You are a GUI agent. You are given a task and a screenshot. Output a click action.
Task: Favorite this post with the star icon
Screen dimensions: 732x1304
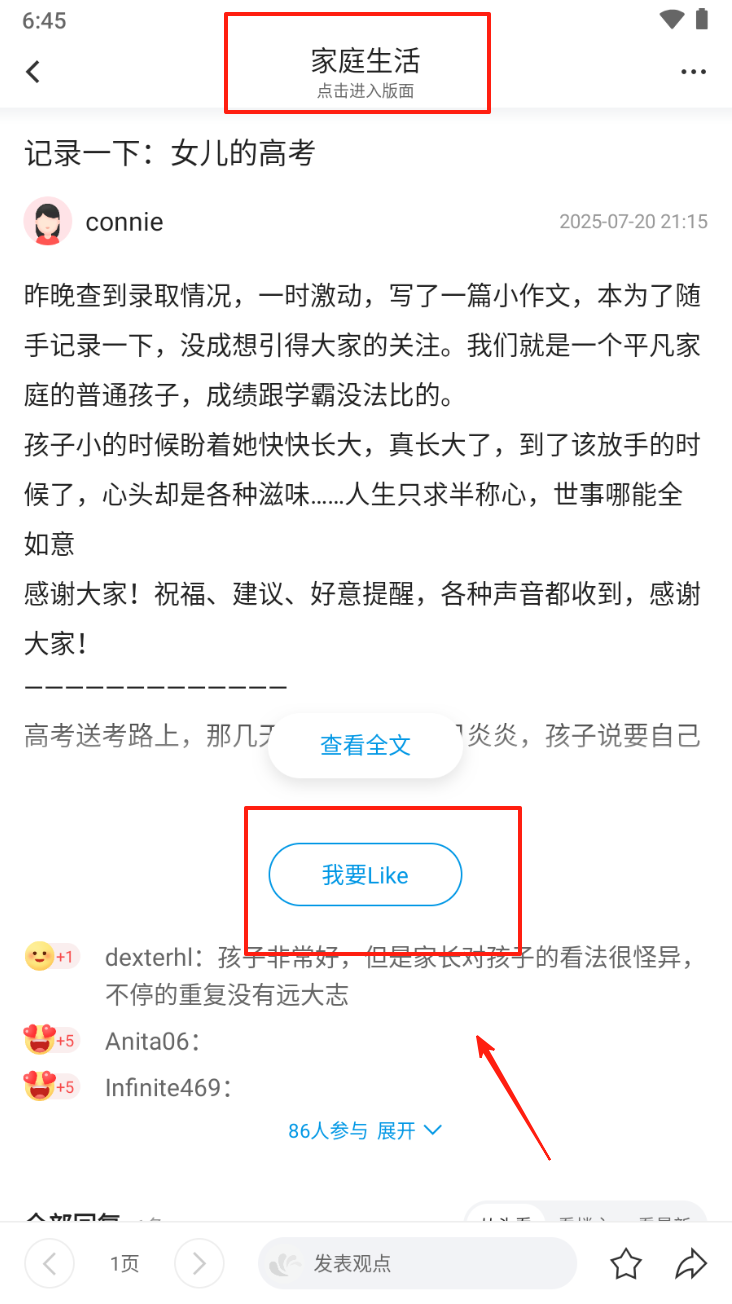click(x=626, y=1263)
